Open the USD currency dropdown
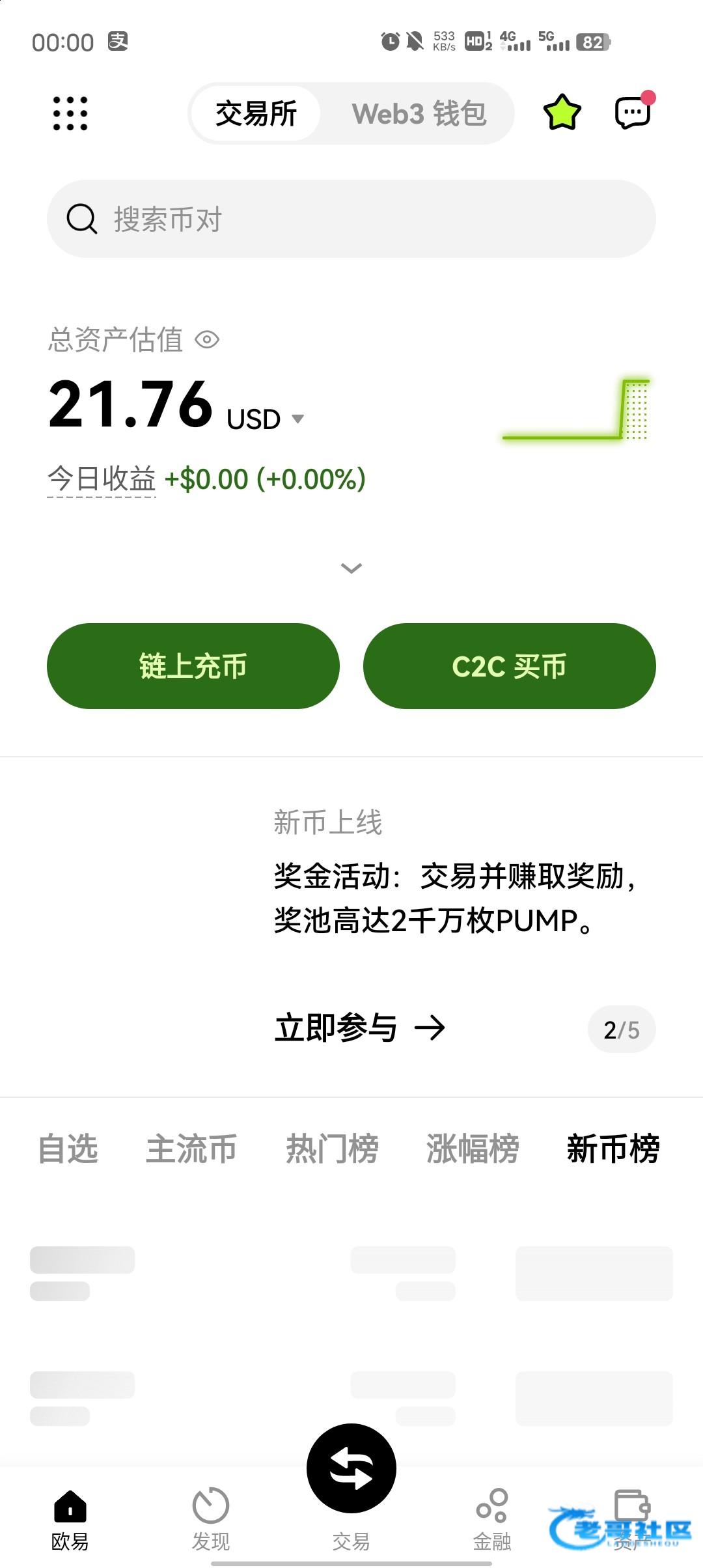703x1568 pixels. (x=266, y=419)
